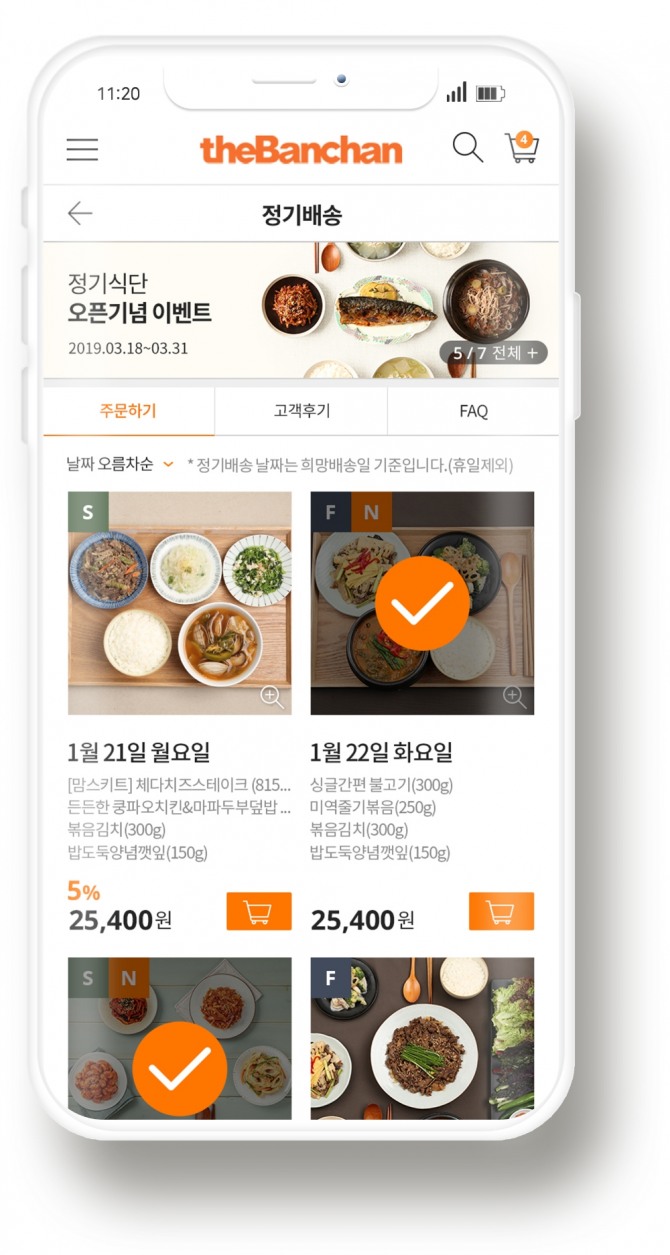Uncheck the selected S N meal card

[x=179, y=1067]
